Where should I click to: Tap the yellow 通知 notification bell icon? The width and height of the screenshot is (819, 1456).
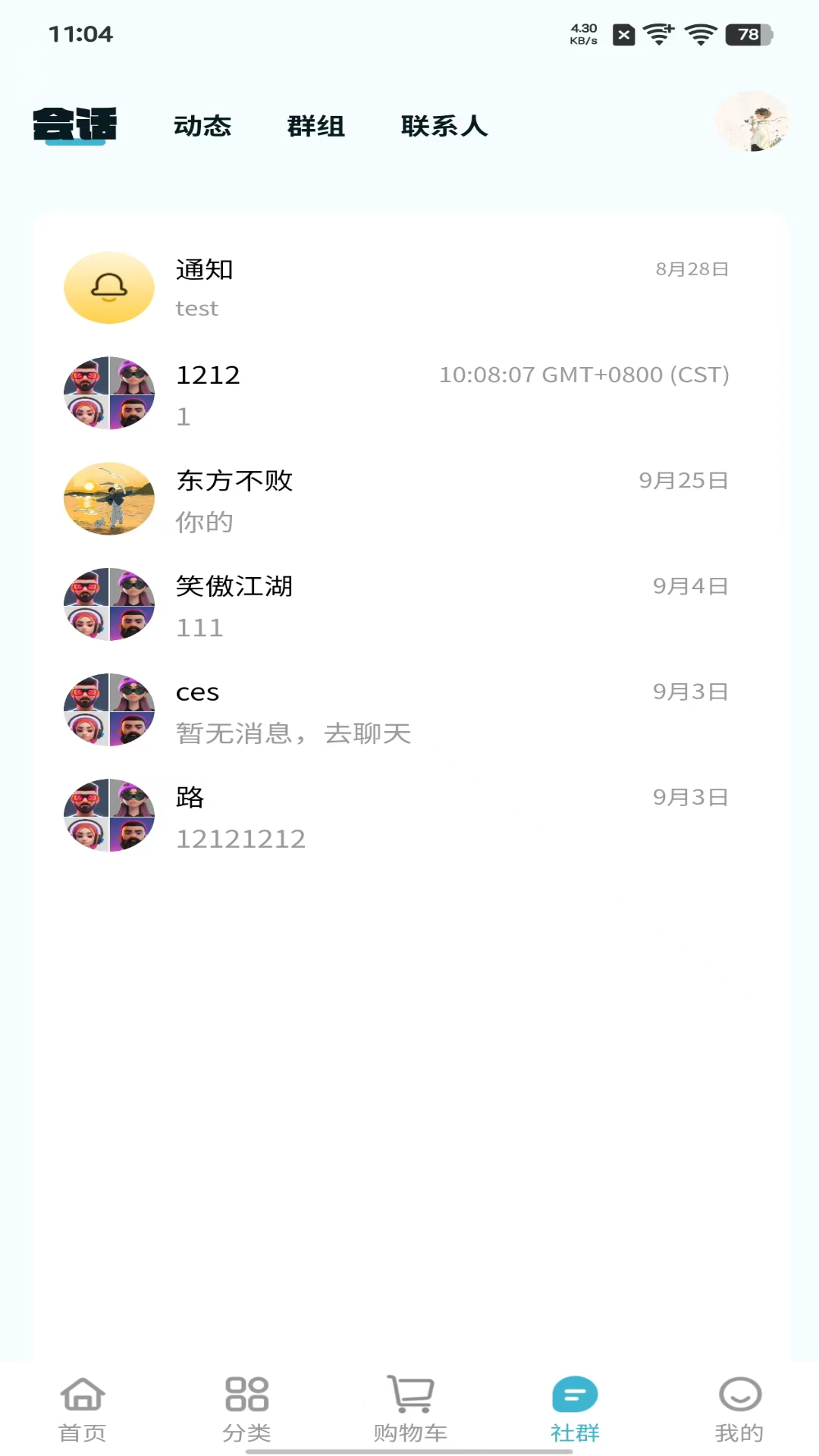click(x=108, y=287)
